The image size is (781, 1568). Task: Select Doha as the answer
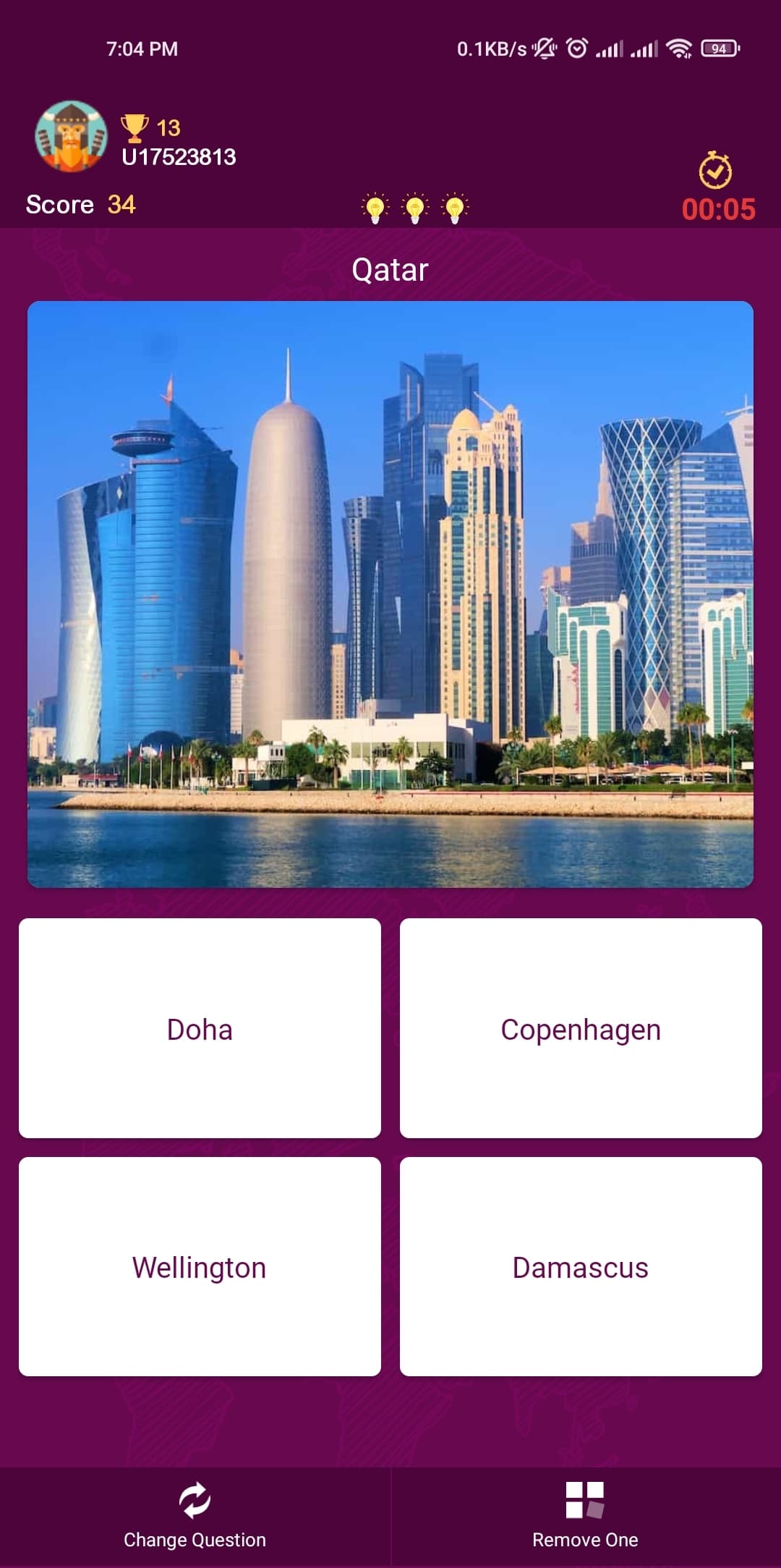click(x=200, y=1028)
